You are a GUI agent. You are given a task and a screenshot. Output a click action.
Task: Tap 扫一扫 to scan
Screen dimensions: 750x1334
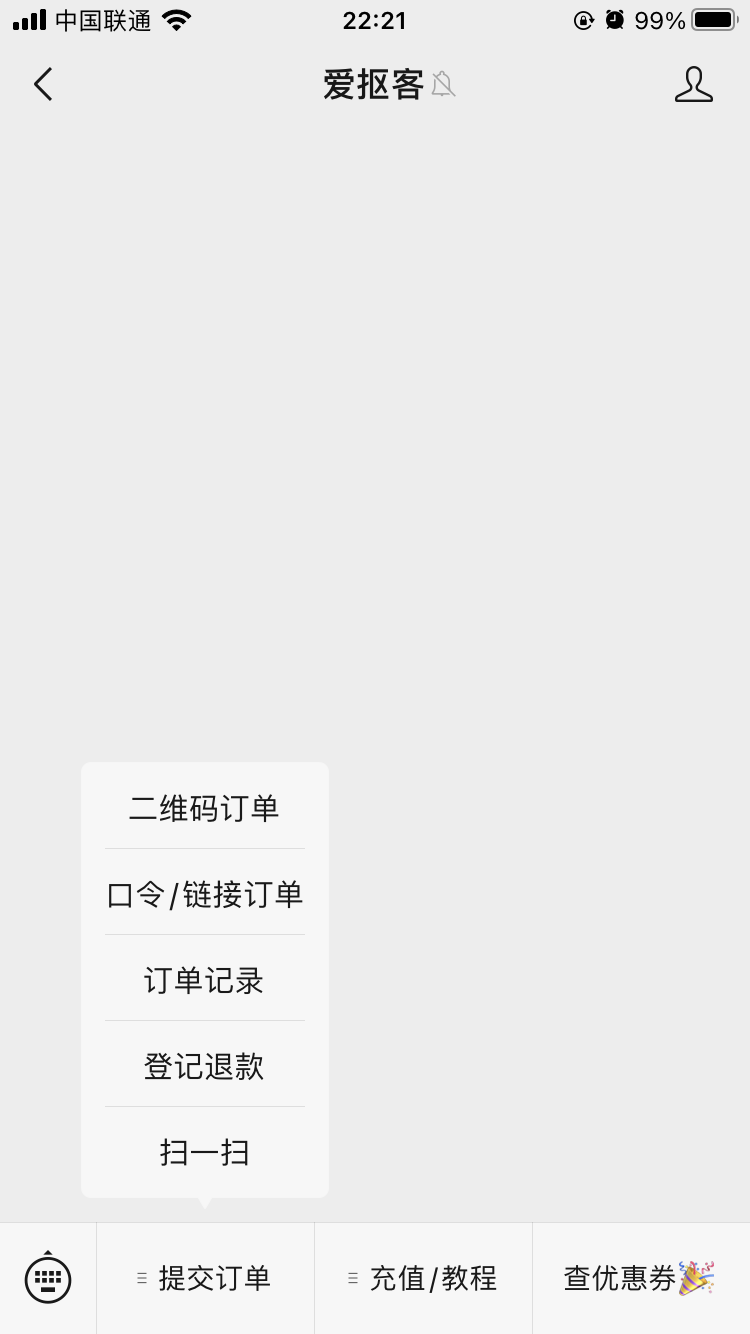click(204, 1151)
